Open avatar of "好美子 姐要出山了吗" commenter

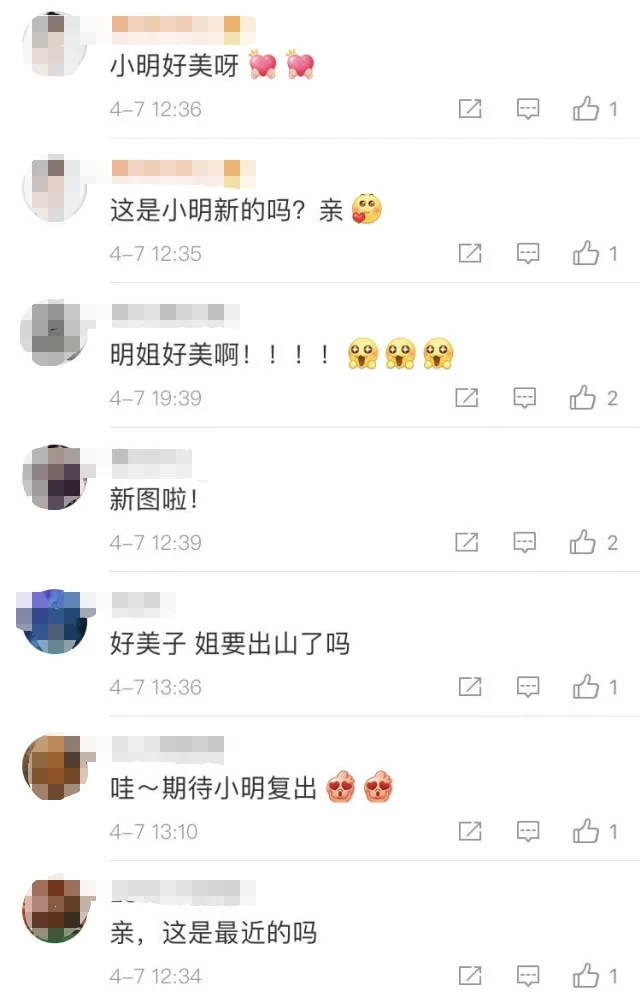click(x=55, y=621)
